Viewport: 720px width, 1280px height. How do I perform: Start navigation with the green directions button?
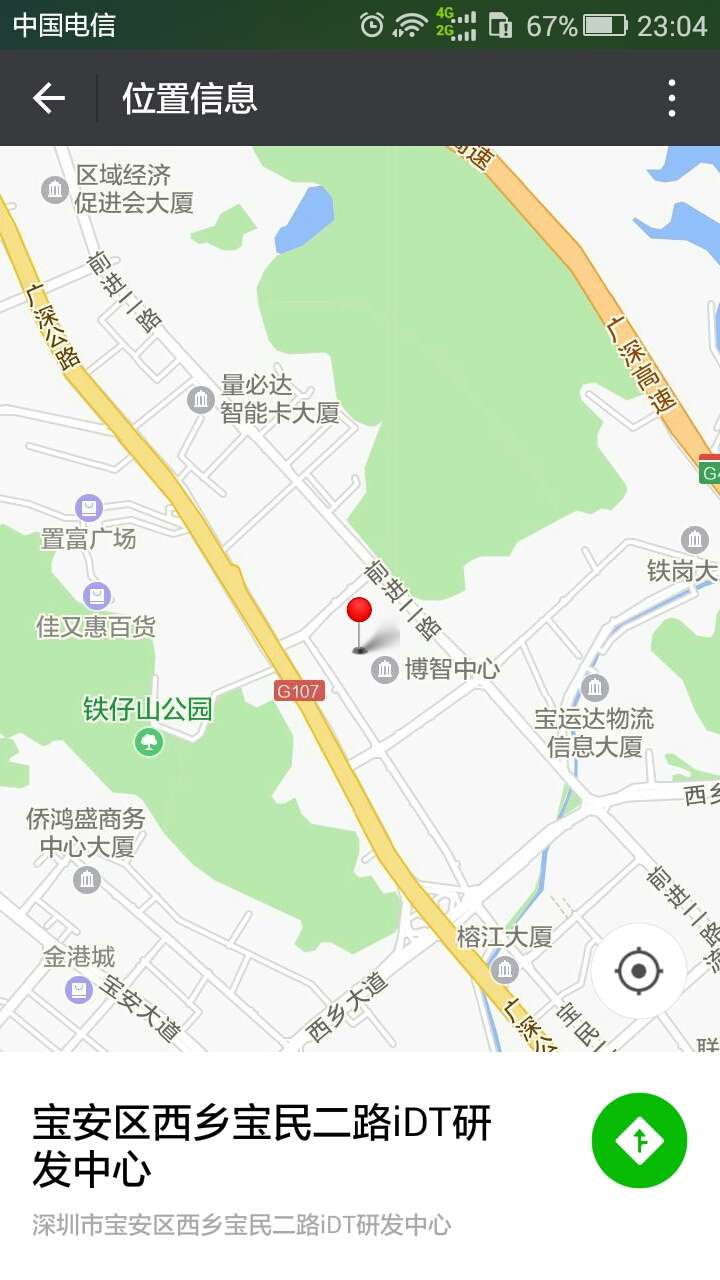(639, 1140)
